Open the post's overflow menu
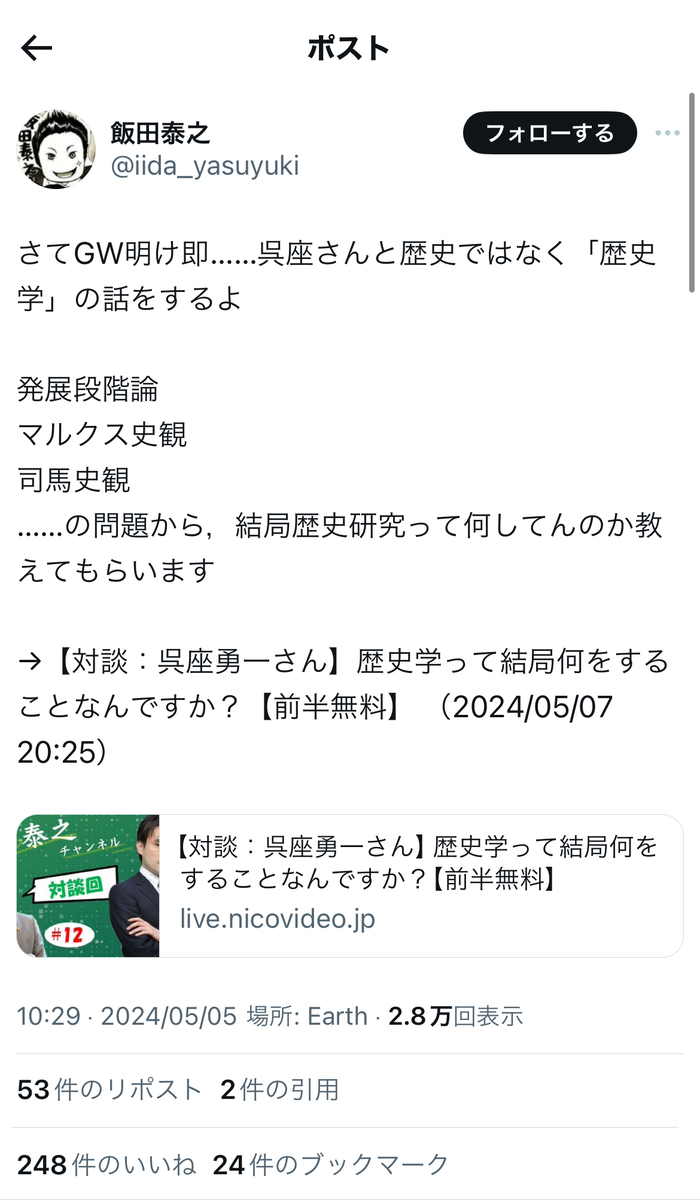 click(x=667, y=133)
